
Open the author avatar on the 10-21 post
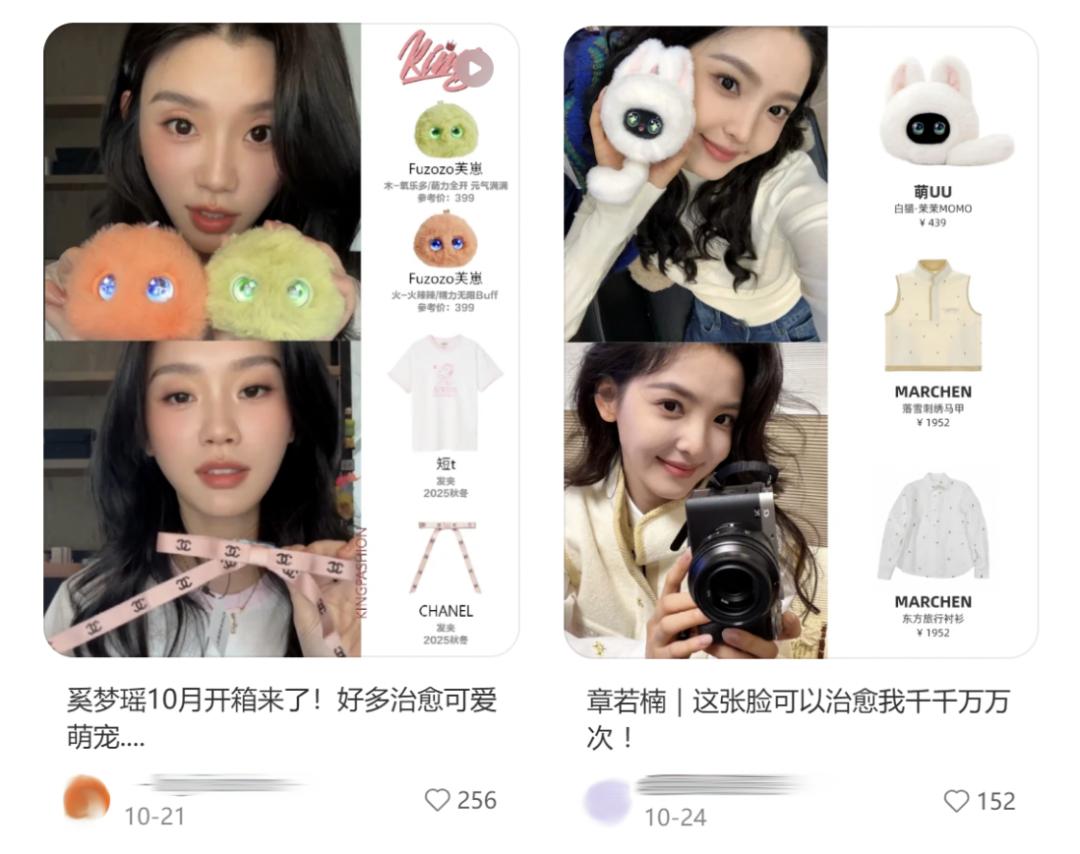[87, 798]
